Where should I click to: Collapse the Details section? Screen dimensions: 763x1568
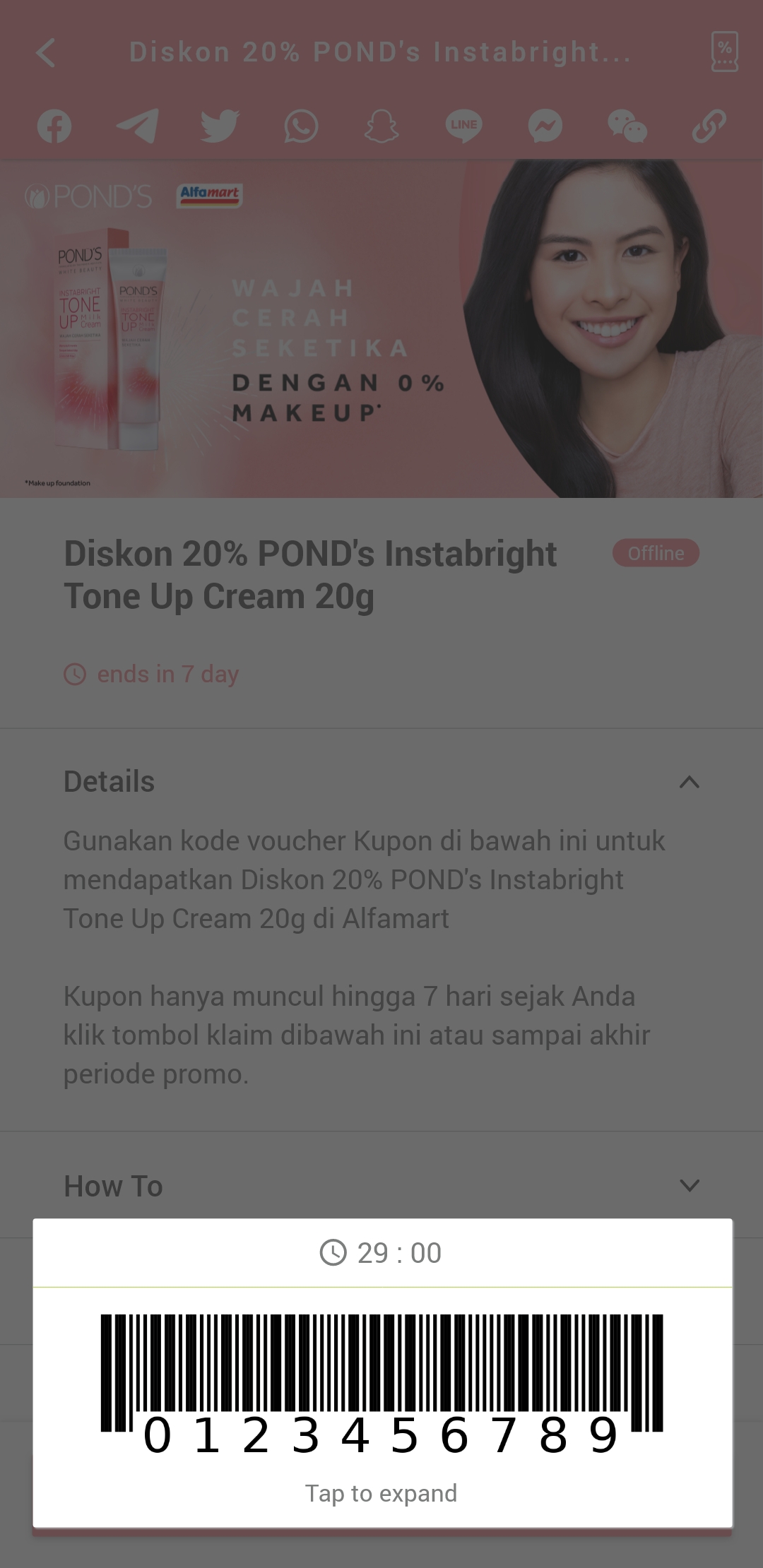[x=689, y=782]
